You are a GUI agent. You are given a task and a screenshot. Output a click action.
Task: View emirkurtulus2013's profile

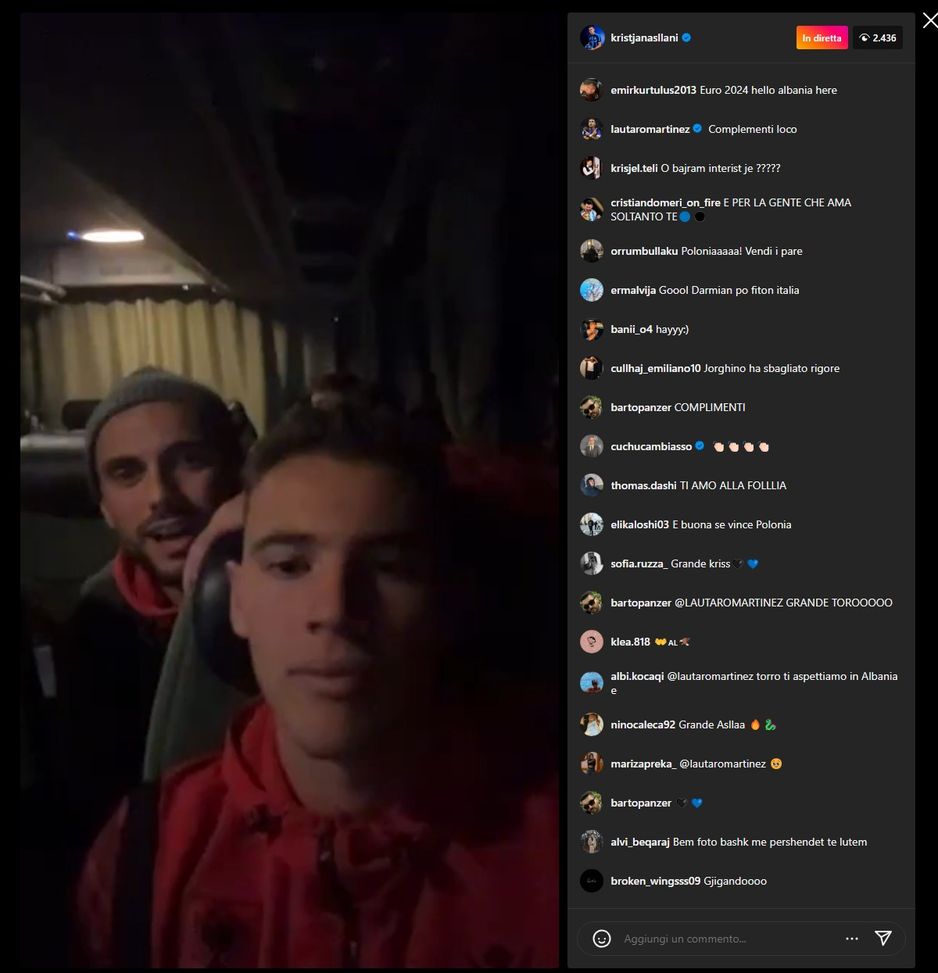click(653, 90)
